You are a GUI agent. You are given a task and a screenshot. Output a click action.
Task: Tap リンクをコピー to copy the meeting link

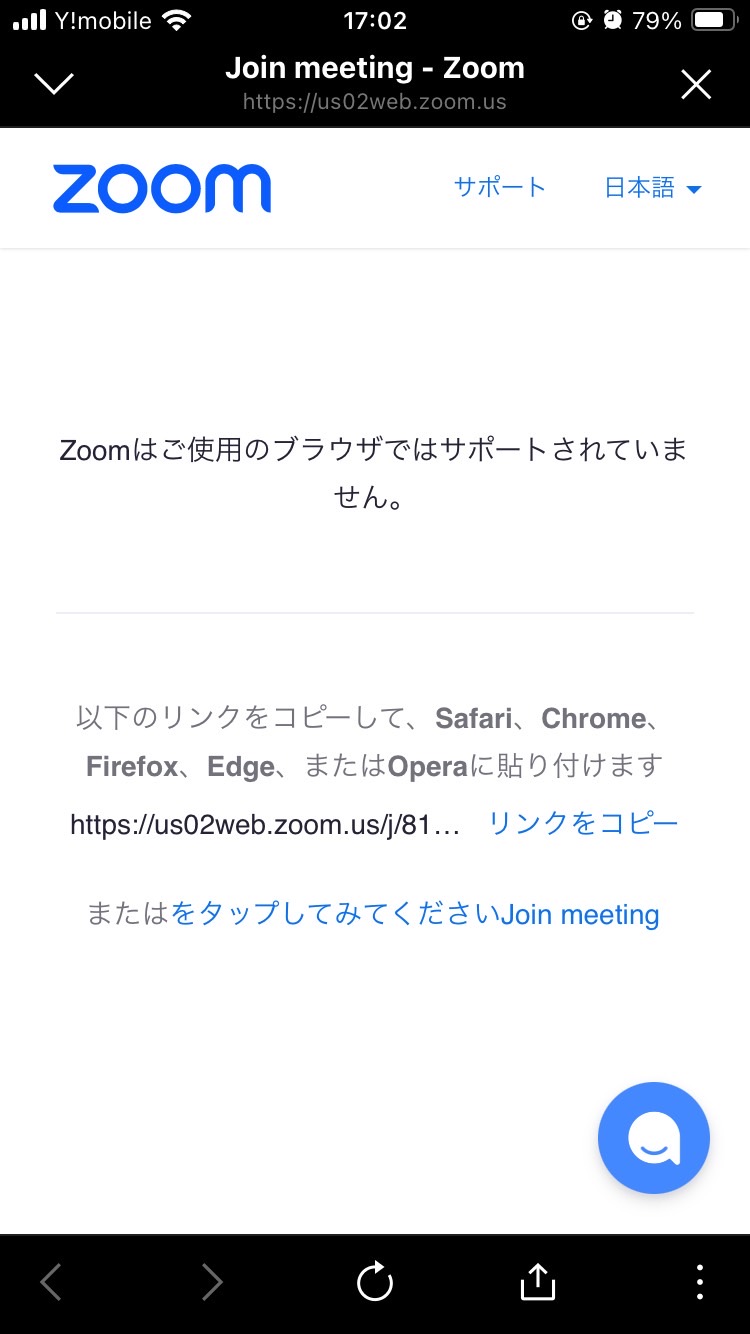click(x=583, y=823)
